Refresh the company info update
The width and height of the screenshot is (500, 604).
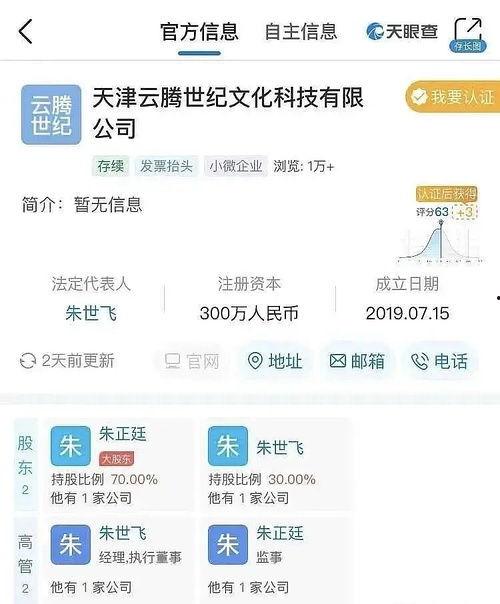pos(67,361)
